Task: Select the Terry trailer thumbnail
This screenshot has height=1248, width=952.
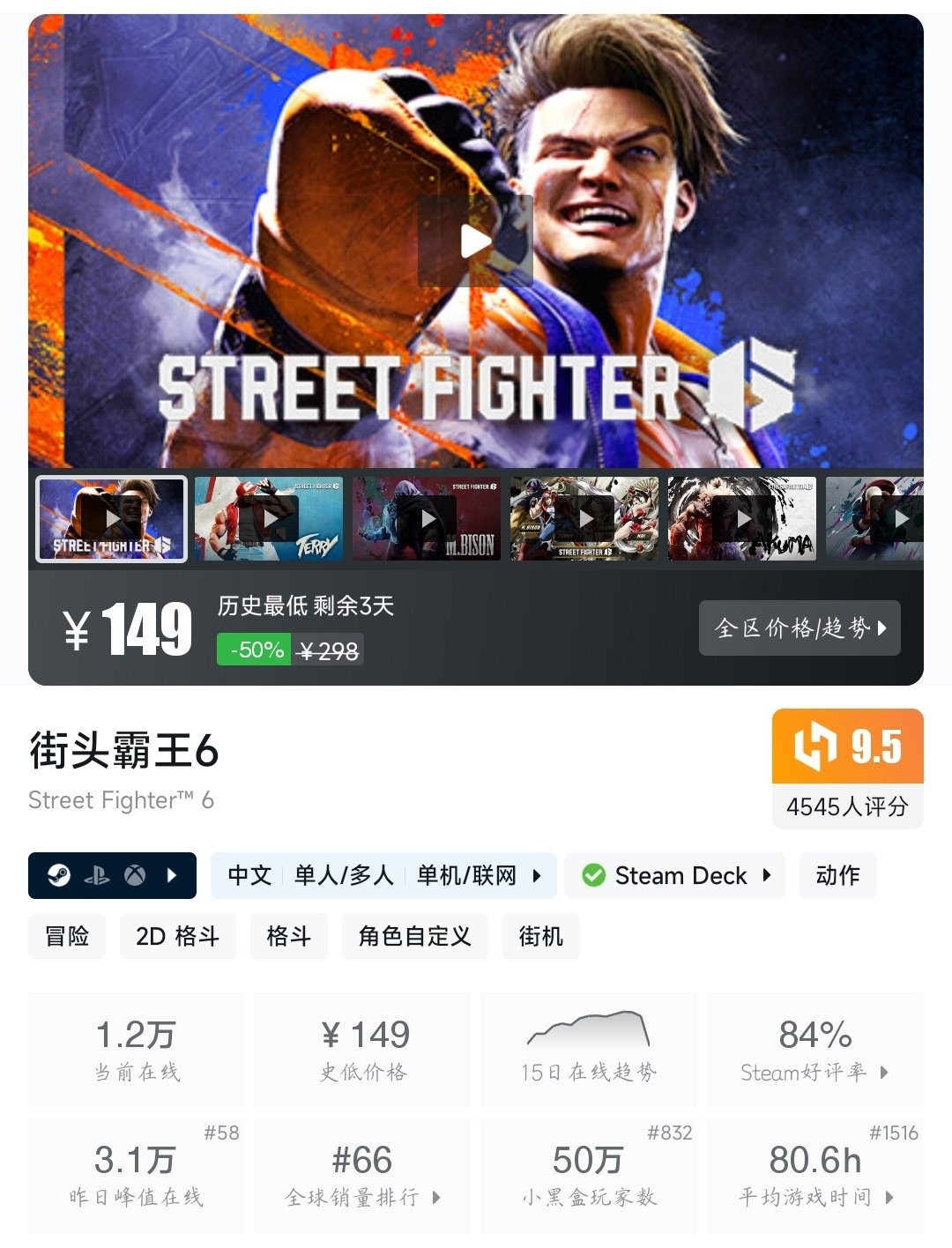Action: [269, 519]
